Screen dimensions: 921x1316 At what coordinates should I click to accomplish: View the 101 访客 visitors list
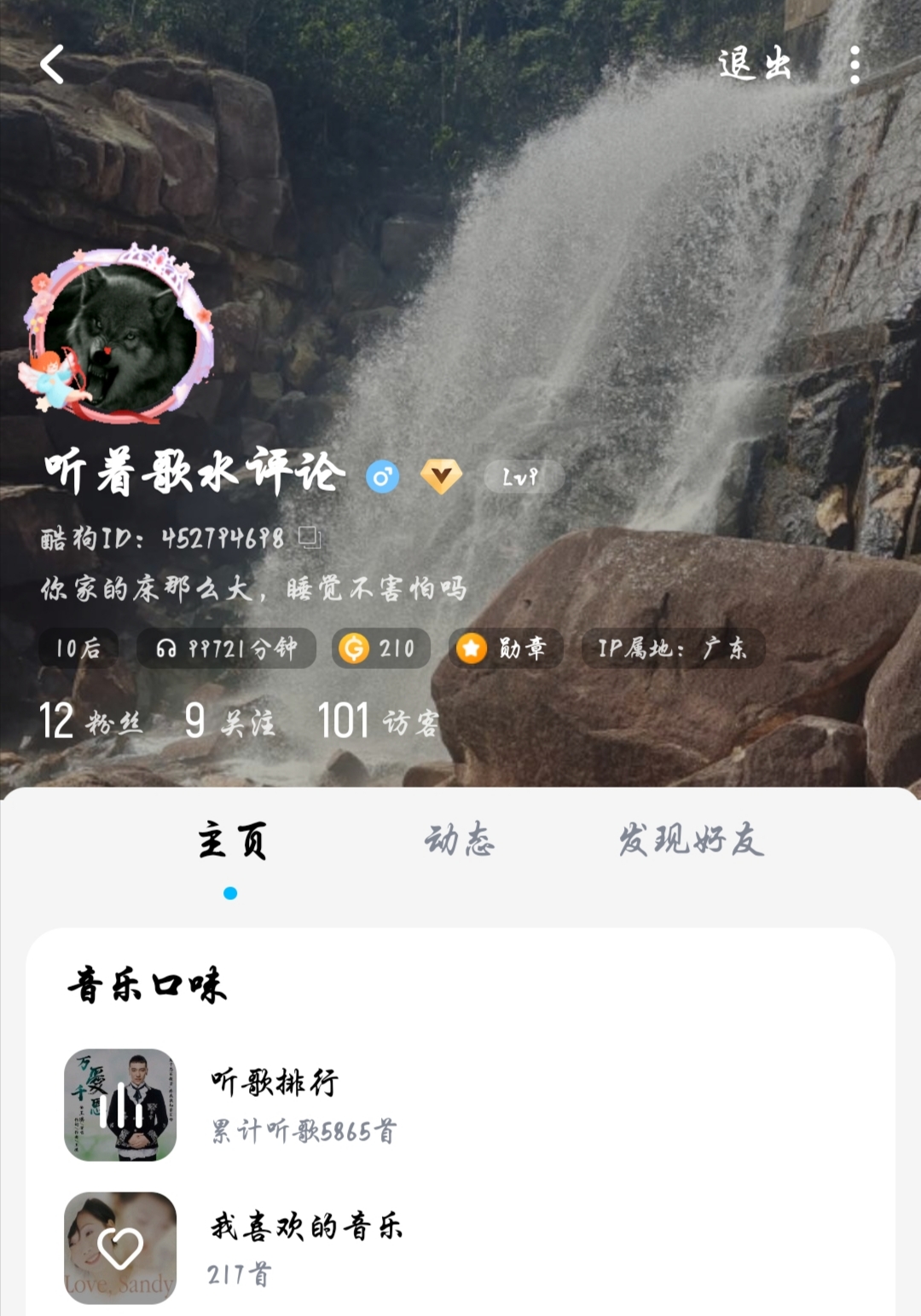[x=378, y=722]
